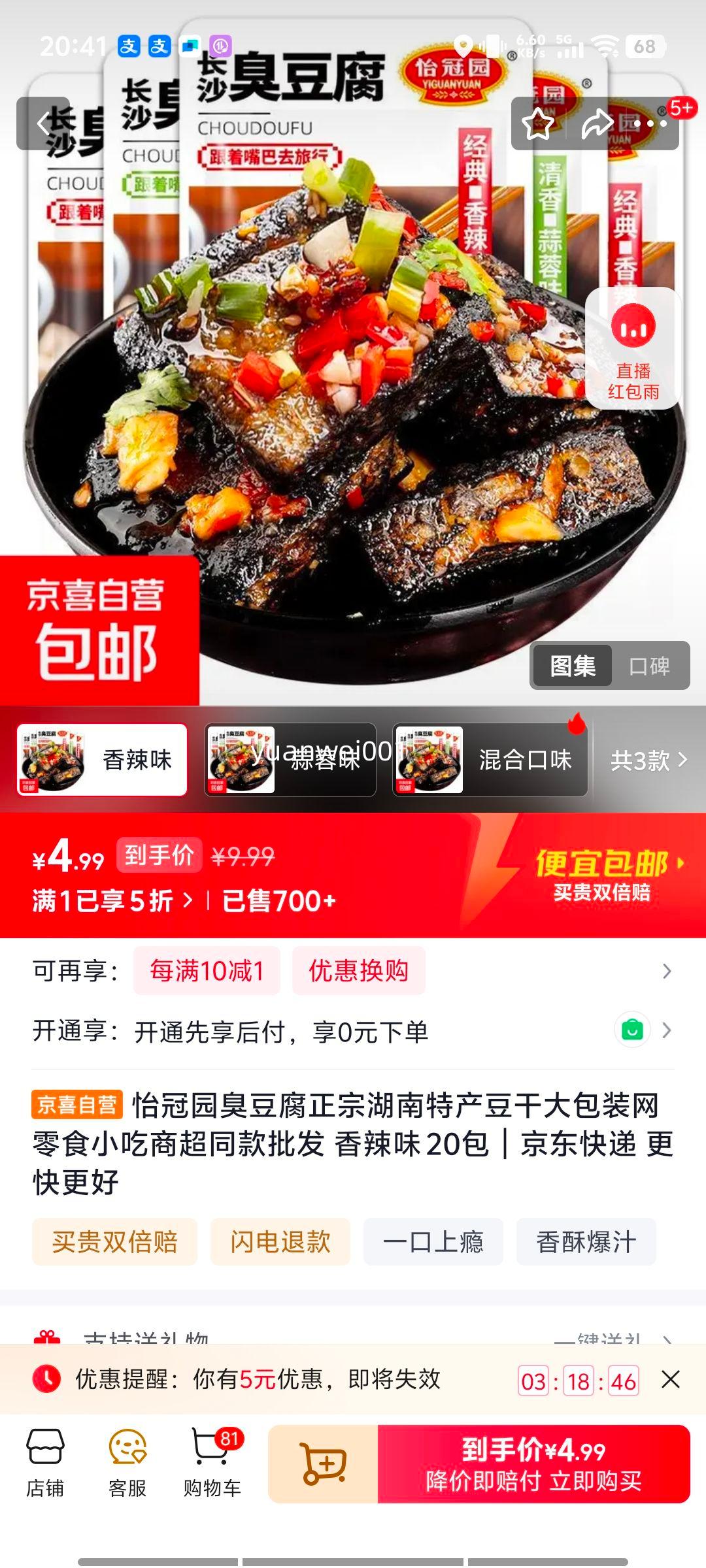View the 满1已享5折 discount details
Viewport: 706px width, 1568px height.
coord(112,901)
